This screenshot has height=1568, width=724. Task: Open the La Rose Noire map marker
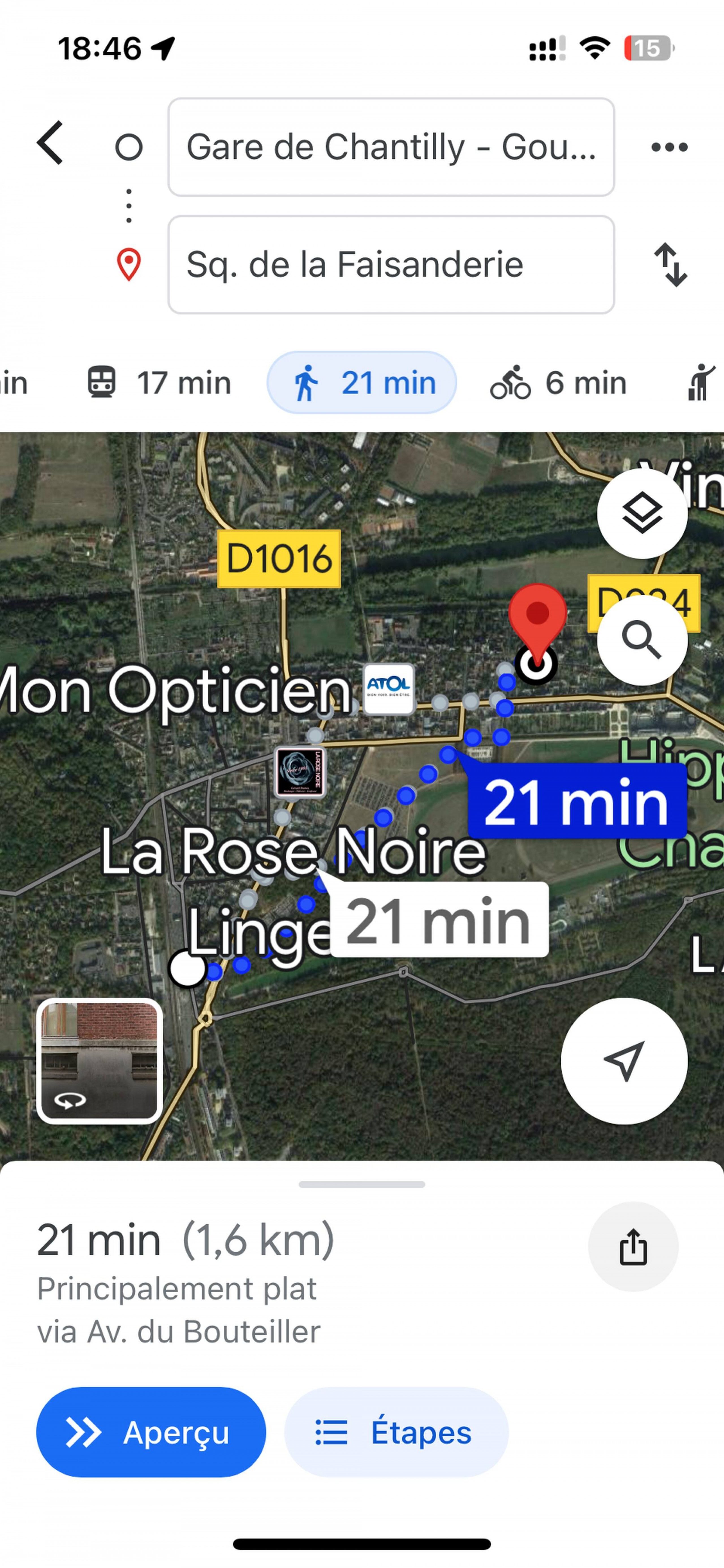pos(300,772)
